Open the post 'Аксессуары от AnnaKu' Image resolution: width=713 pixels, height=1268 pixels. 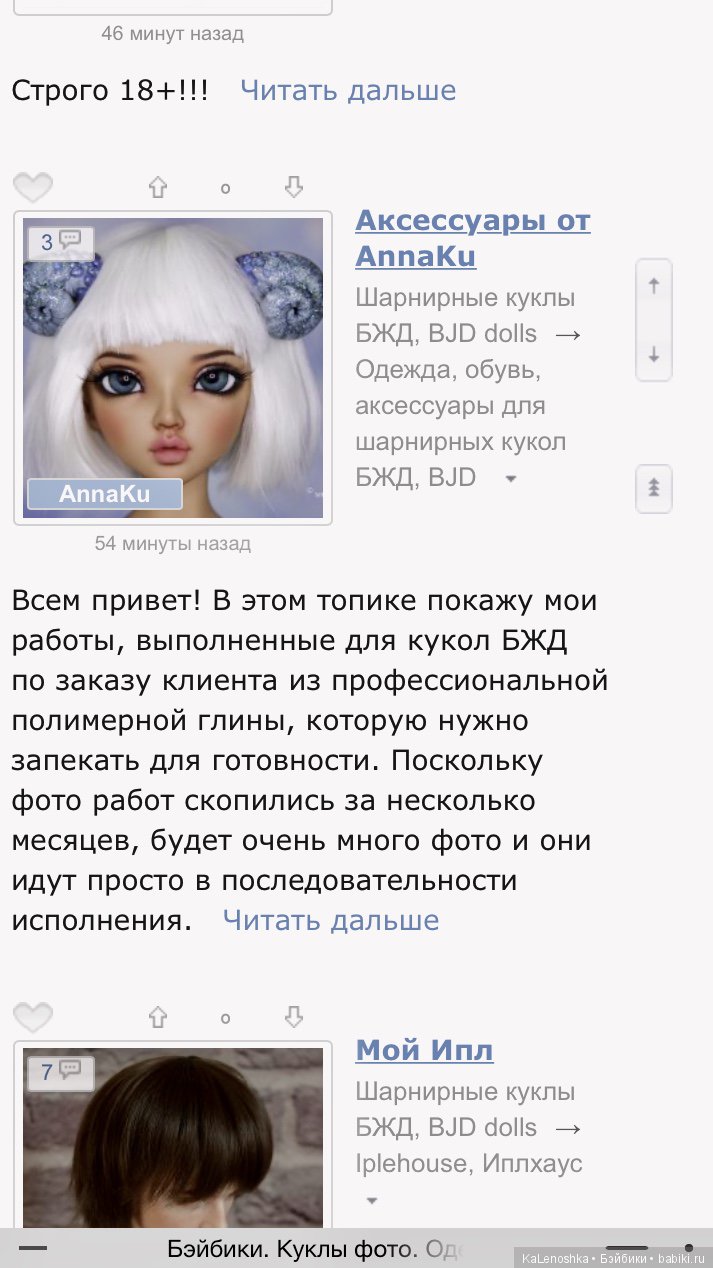point(472,238)
